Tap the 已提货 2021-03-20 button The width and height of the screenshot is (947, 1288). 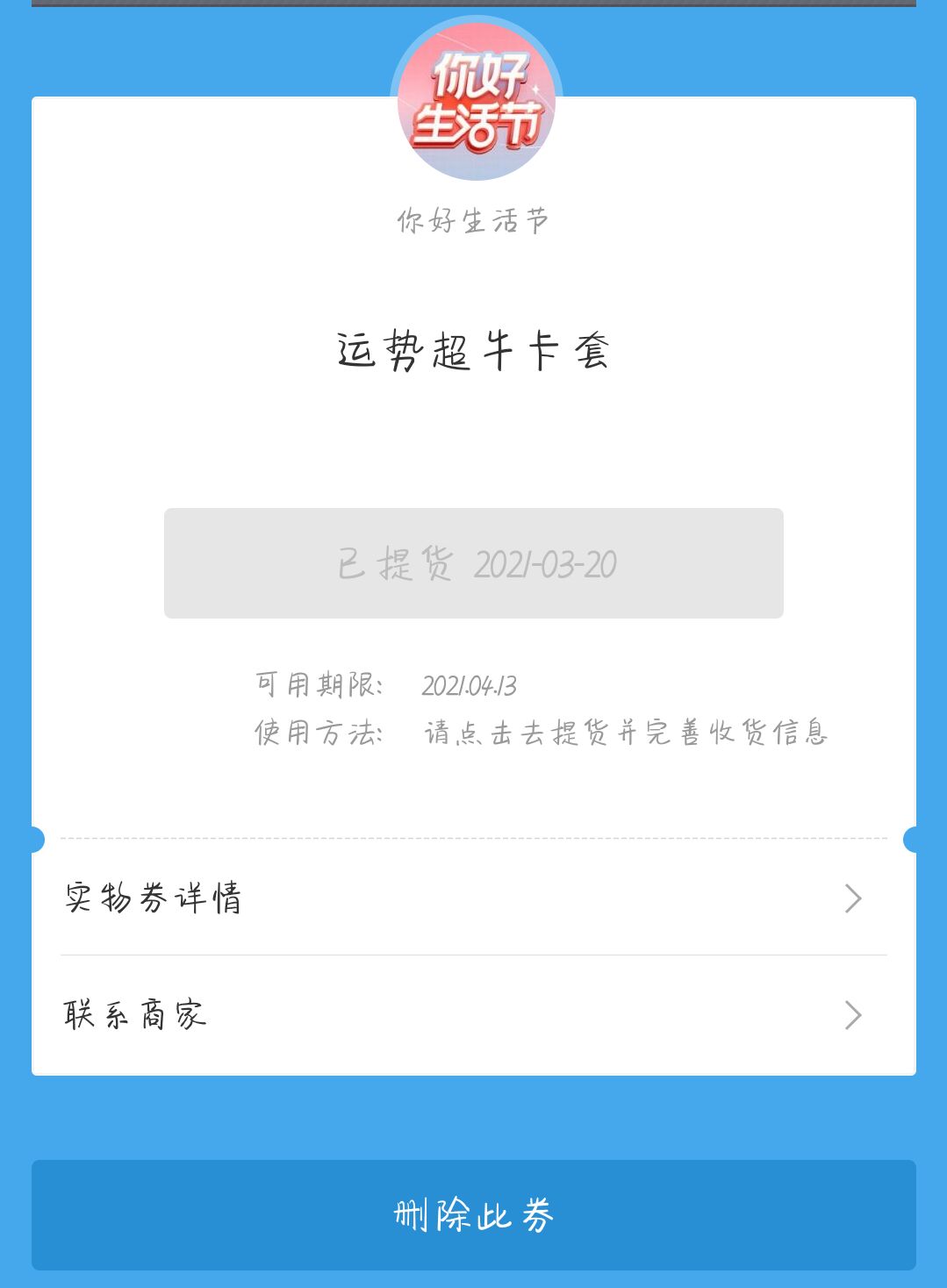(473, 563)
